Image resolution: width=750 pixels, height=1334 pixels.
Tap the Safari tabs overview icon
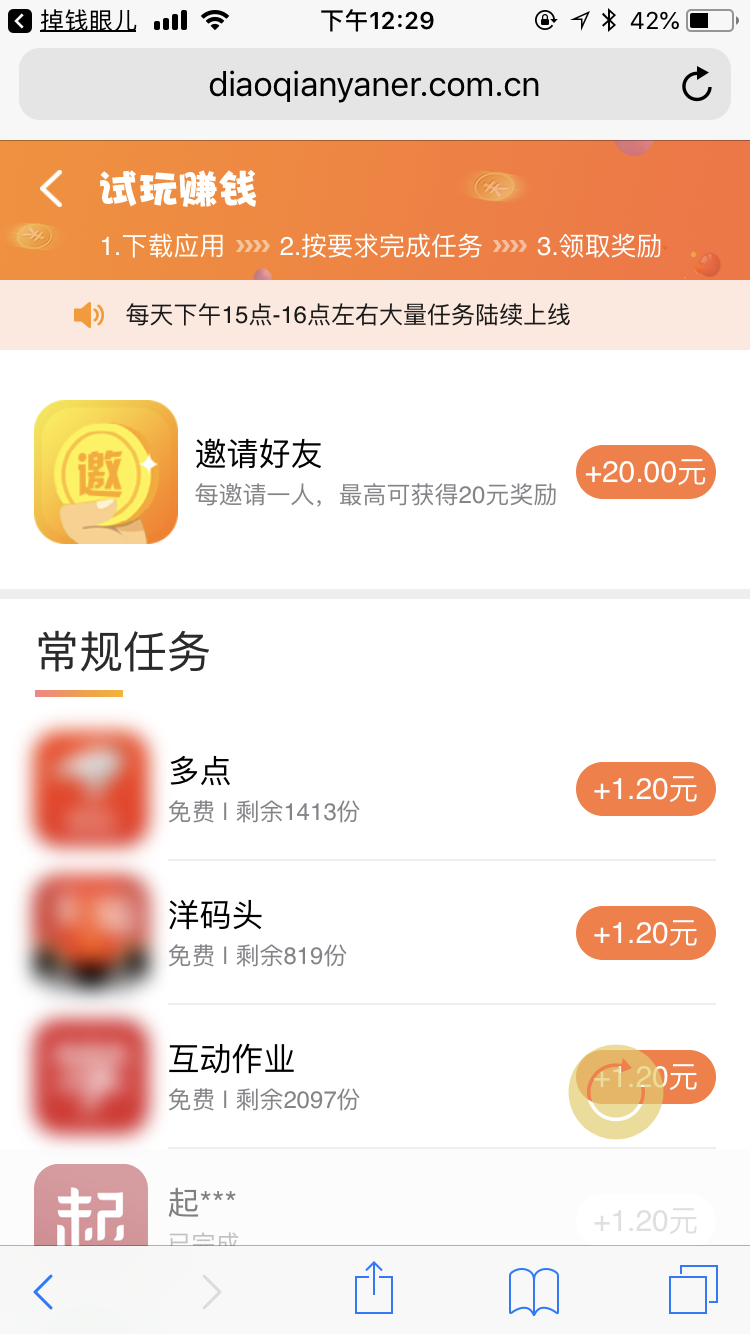coord(692,1291)
